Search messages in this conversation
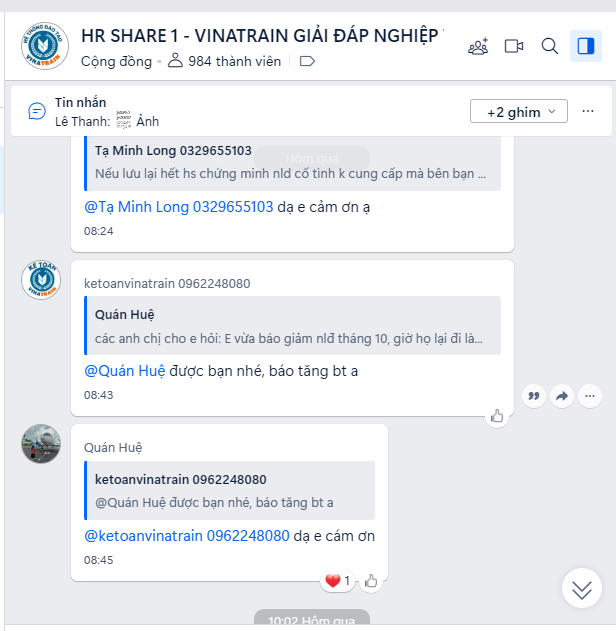 click(x=549, y=46)
